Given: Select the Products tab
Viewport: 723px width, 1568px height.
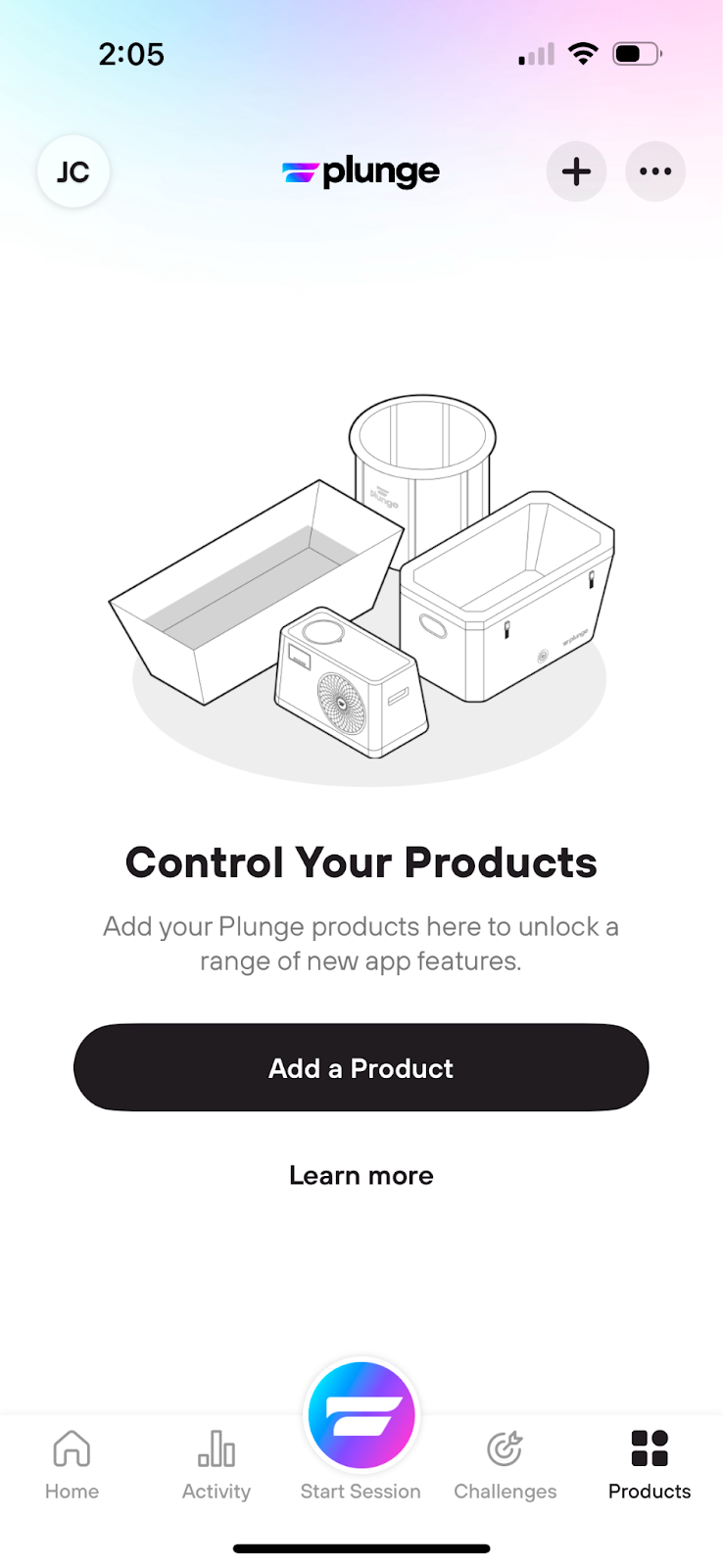Looking at the screenshot, I should point(649,1464).
